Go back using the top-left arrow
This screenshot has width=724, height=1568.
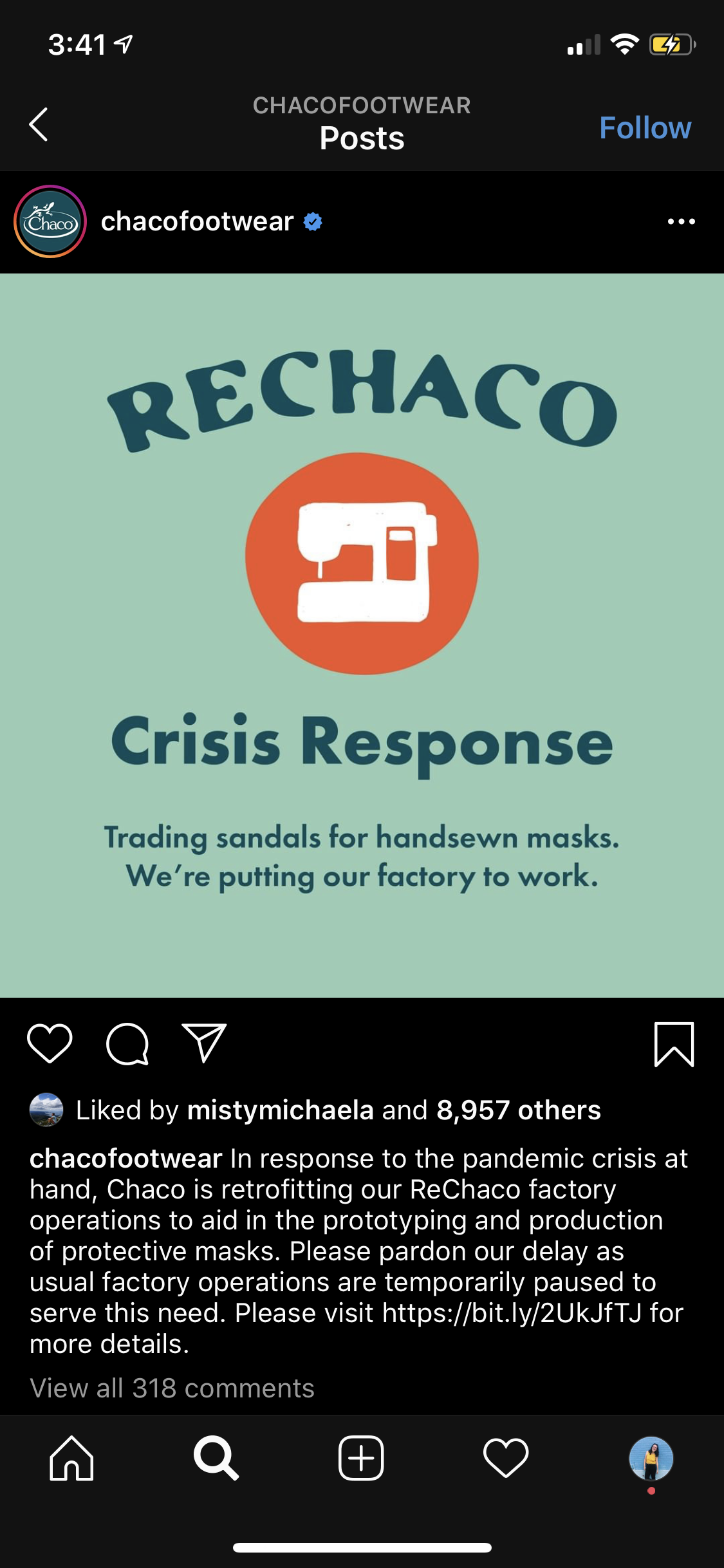[x=39, y=124]
